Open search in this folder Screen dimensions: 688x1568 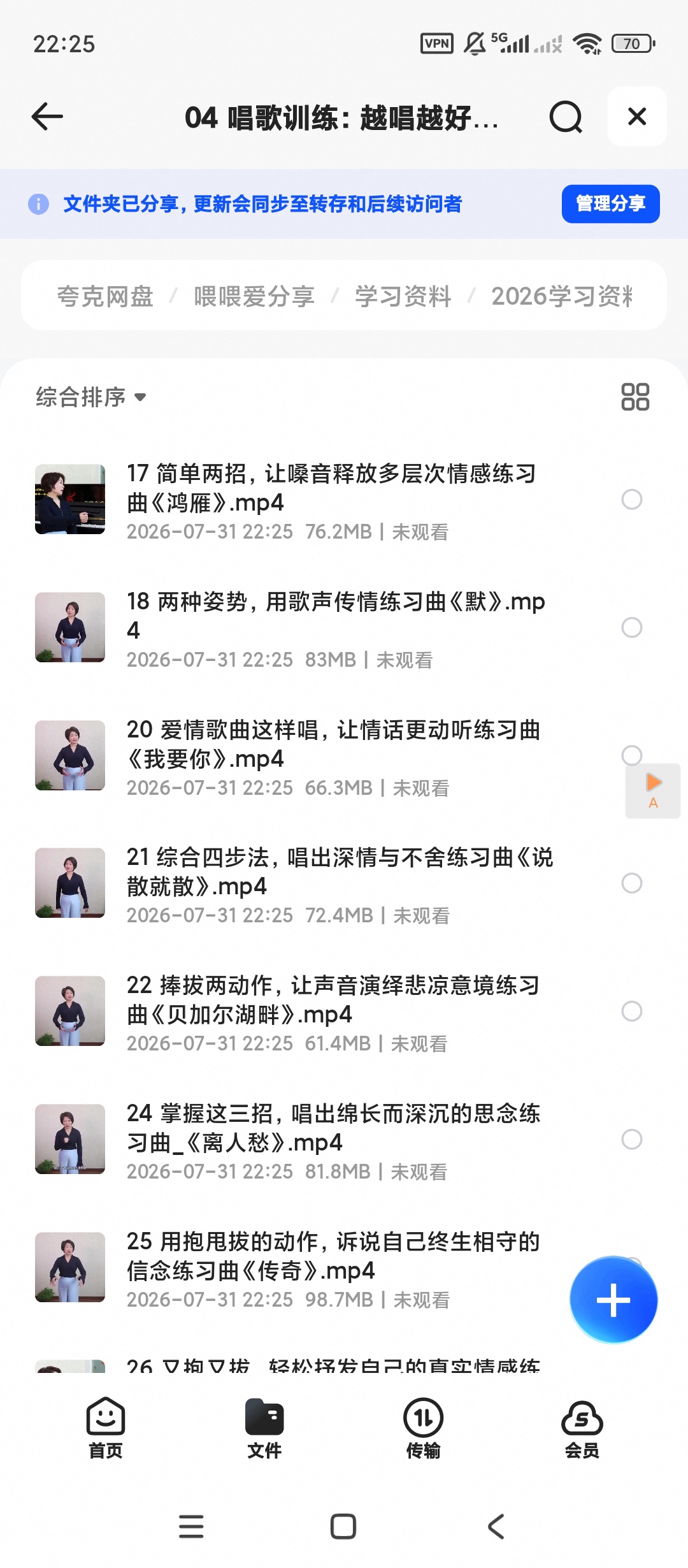point(566,117)
